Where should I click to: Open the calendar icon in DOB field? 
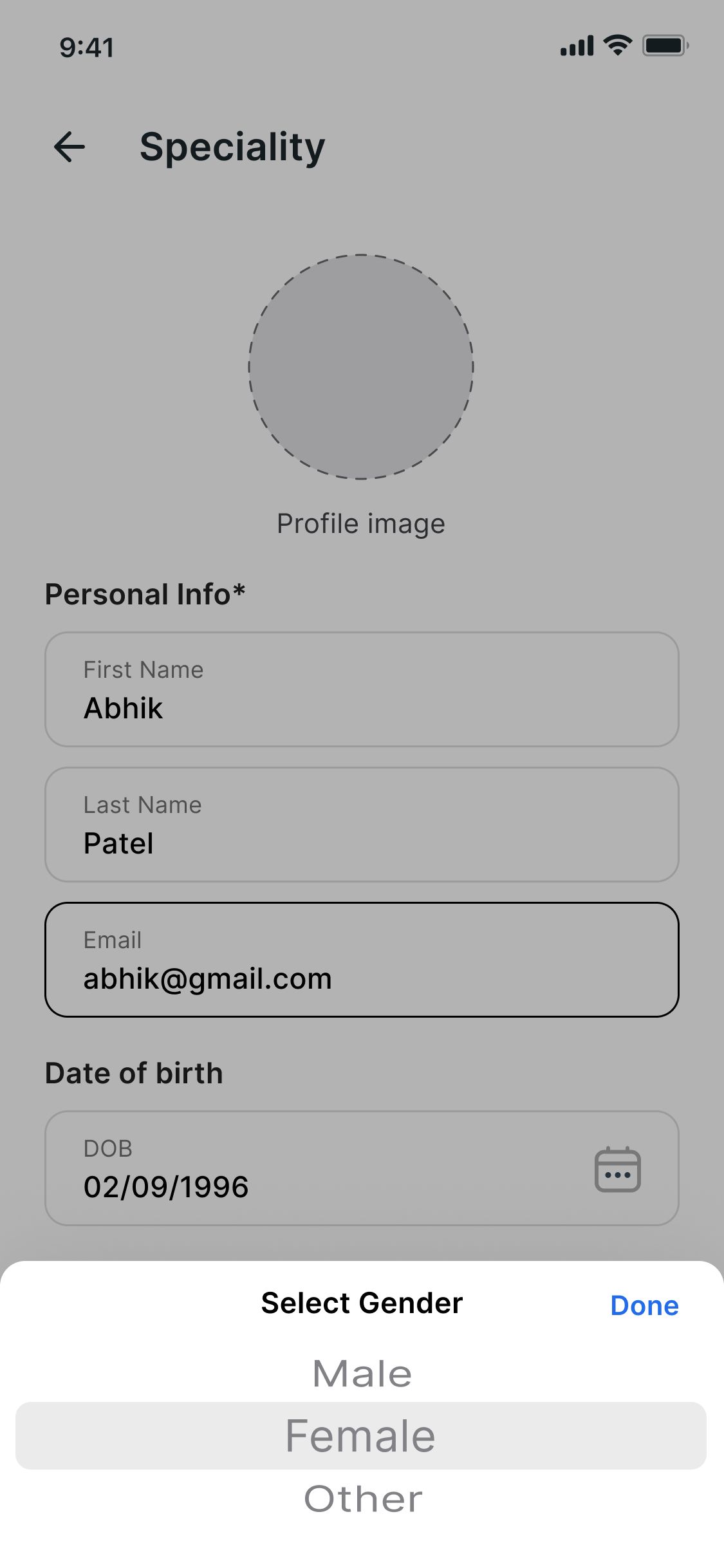[617, 1169]
